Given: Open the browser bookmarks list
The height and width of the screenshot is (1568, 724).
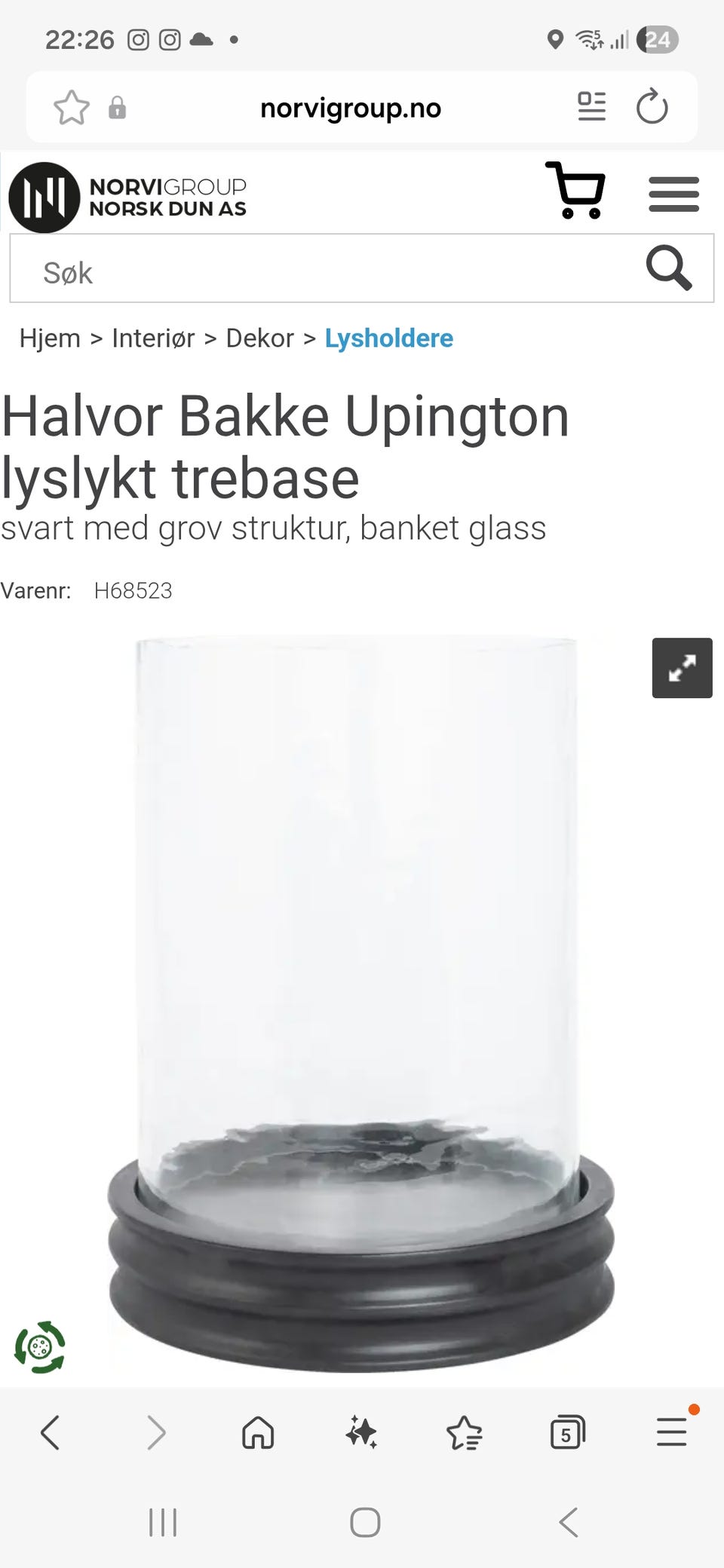Looking at the screenshot, I should click(465, 1432).
